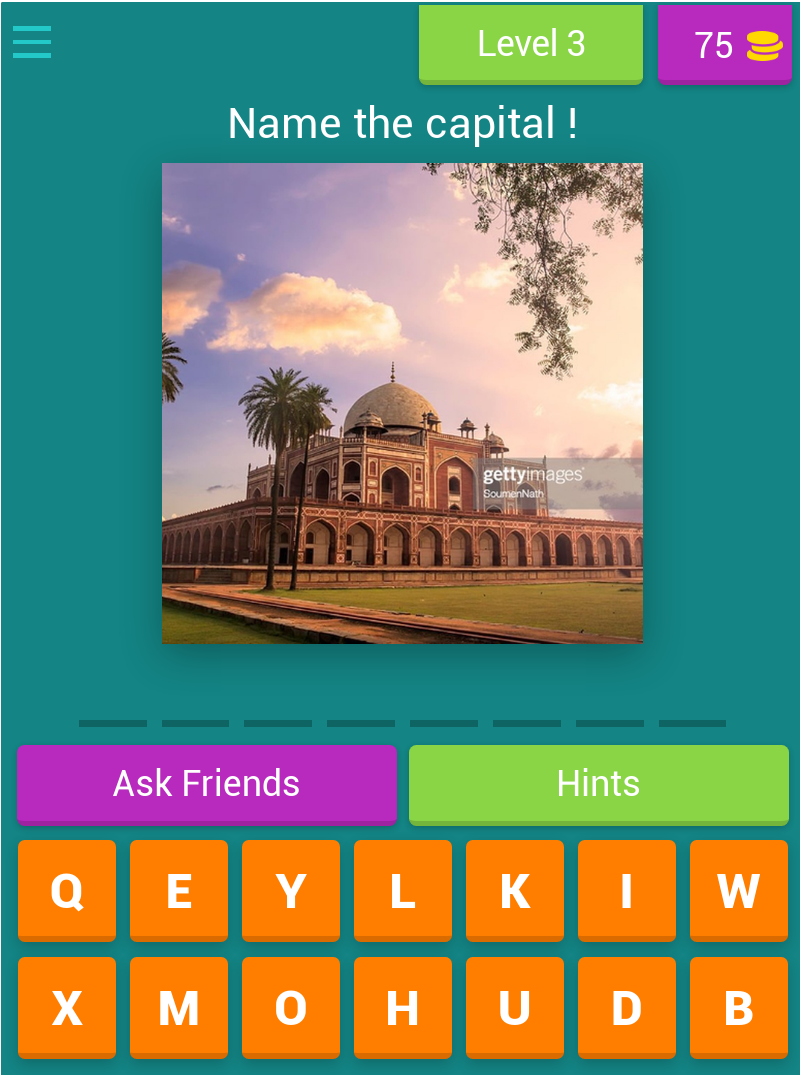The height and width of the screenshot is (1075, 800).
Task: Click the Ask Friends button
Action: click(x=207, y=784)
